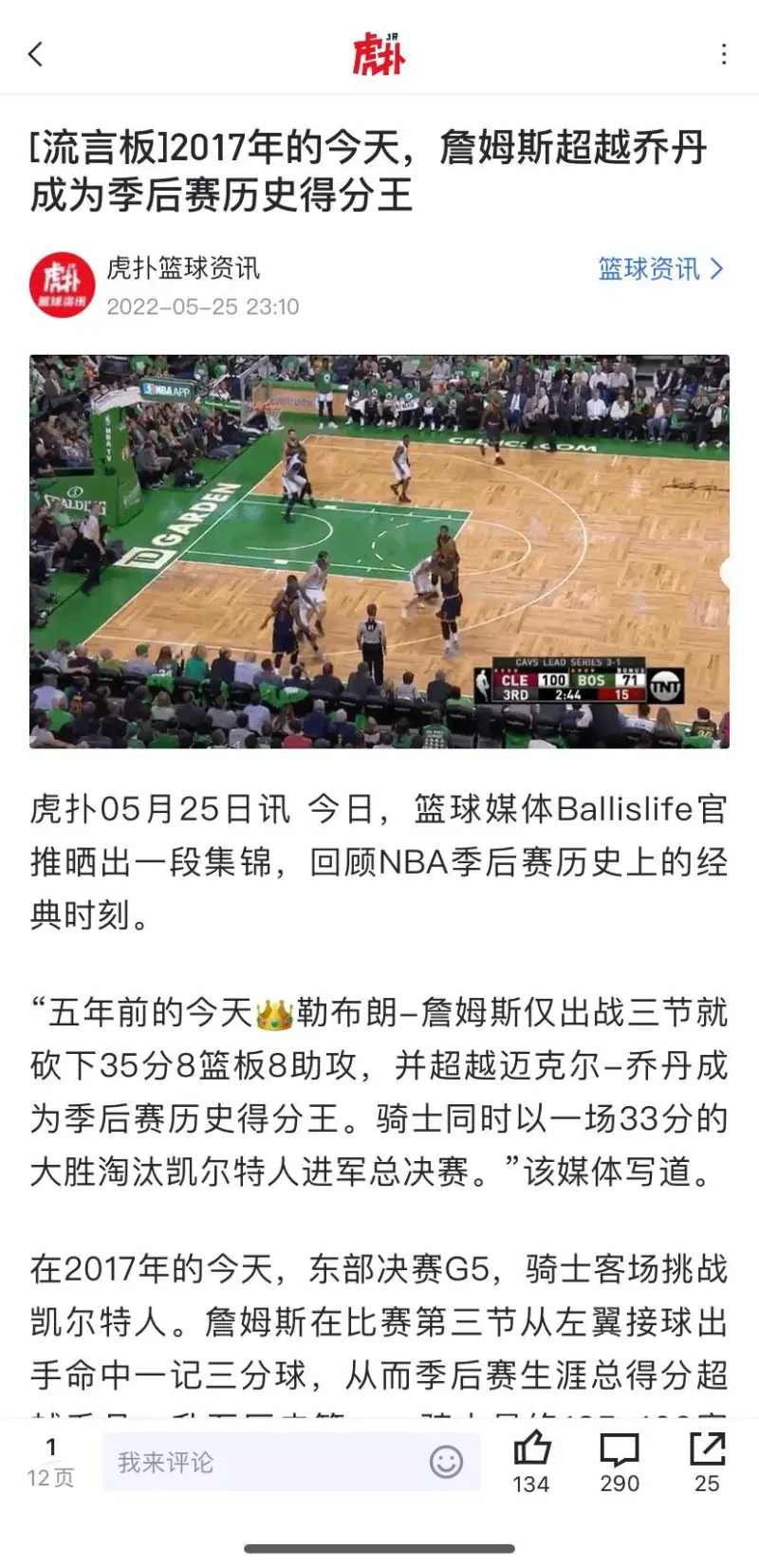Open the page selector showing 12页
The height and width of the screenshot is (1568, 759).
(50, 1462)
